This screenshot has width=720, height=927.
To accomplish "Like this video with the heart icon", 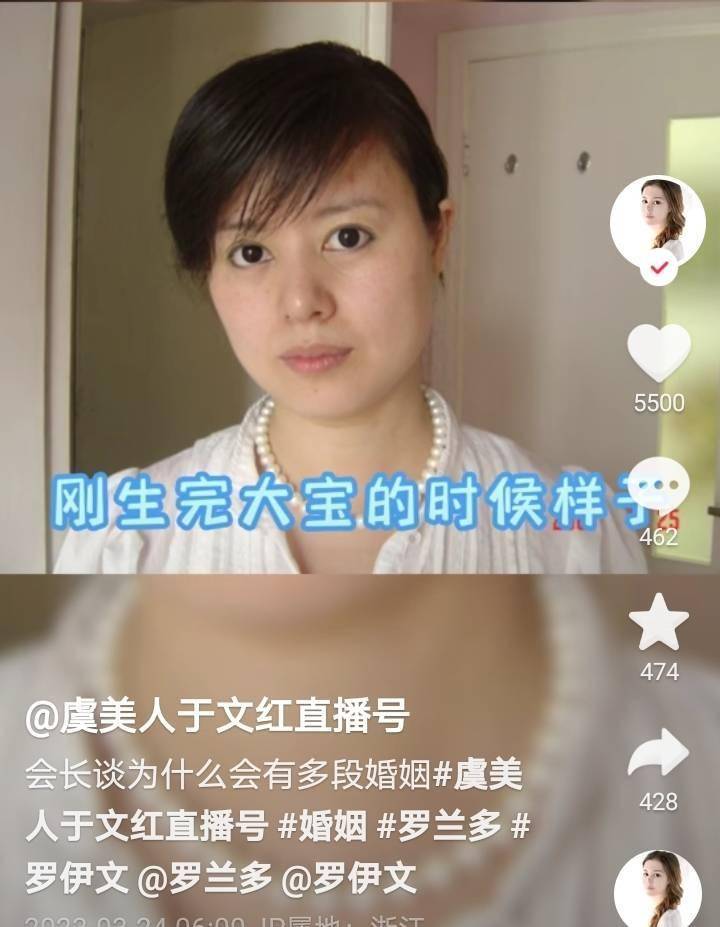I will coord(658,353).
